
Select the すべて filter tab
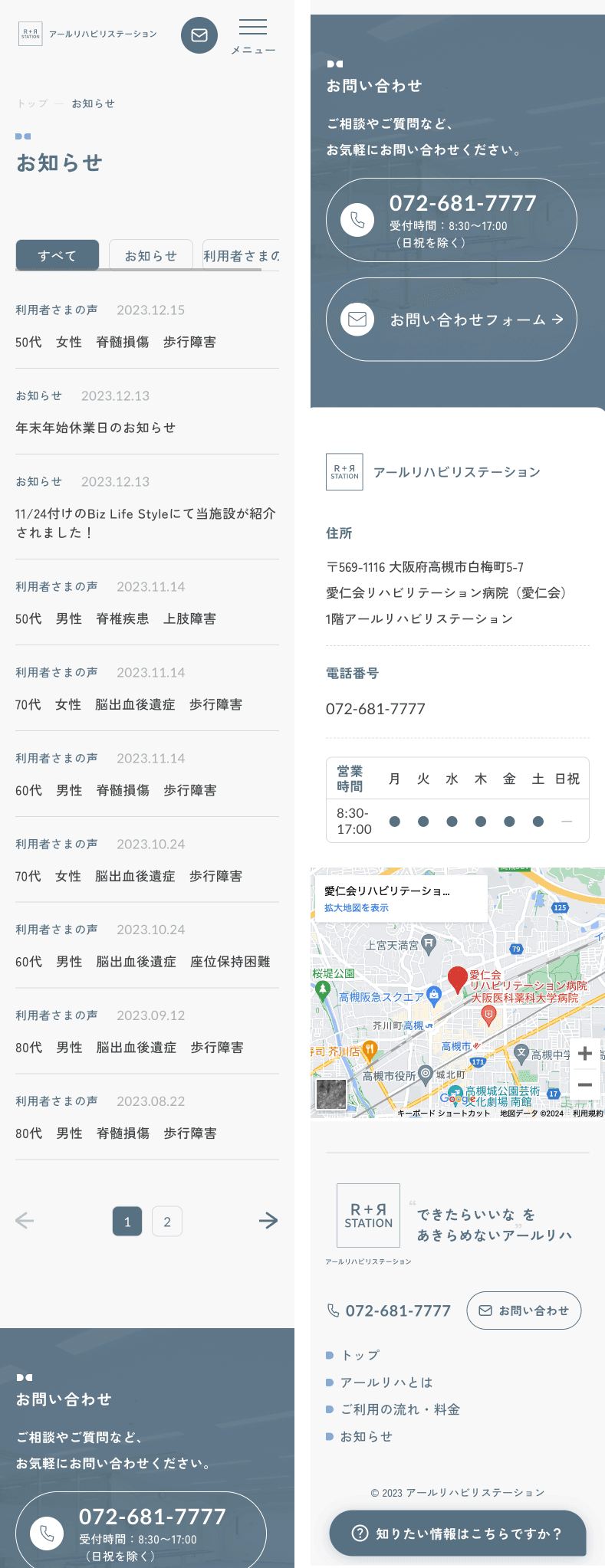(58, 255)
